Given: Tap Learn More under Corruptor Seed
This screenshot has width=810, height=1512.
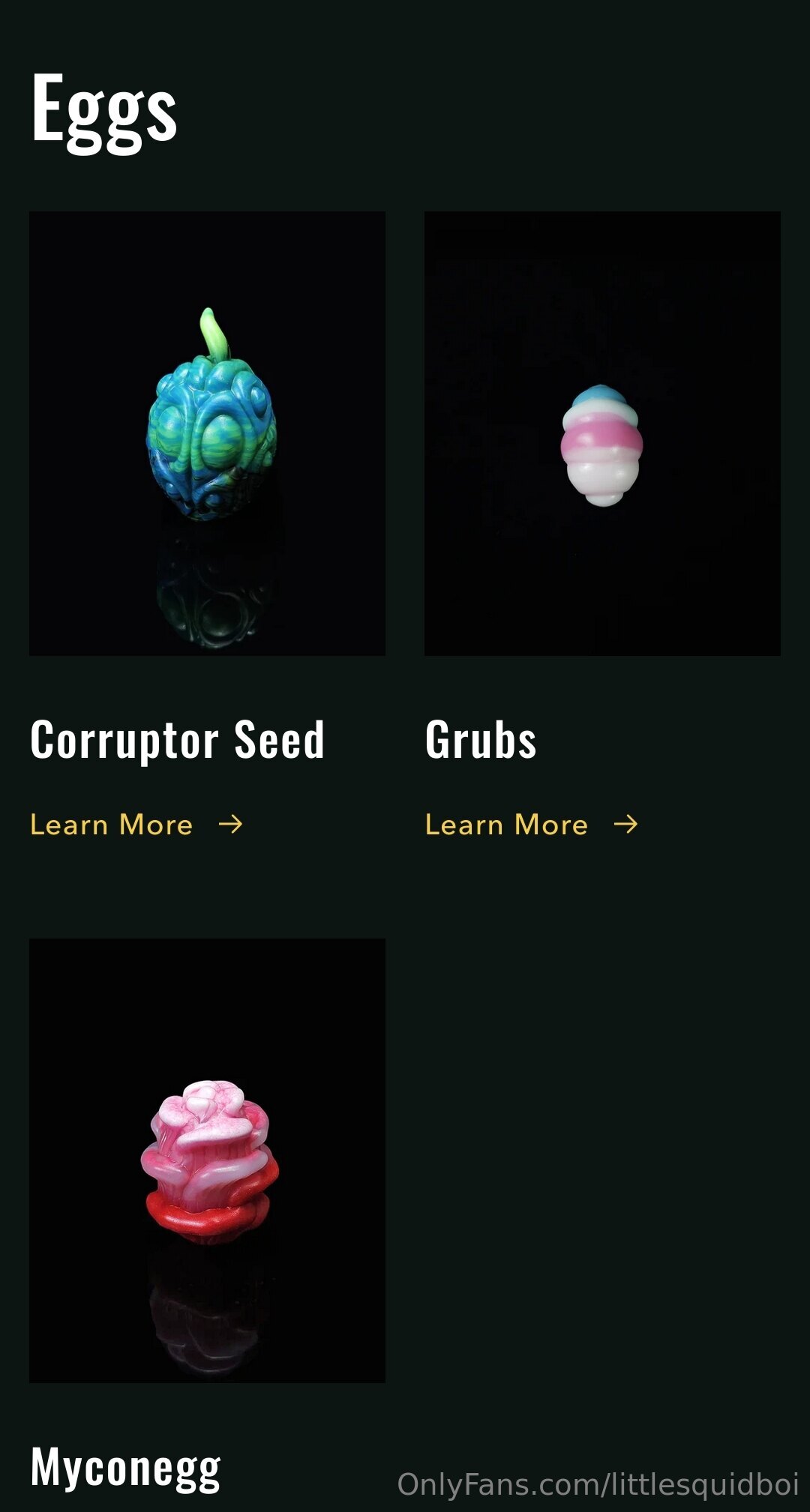Looking at the screenshot, I should click(136, 825).
